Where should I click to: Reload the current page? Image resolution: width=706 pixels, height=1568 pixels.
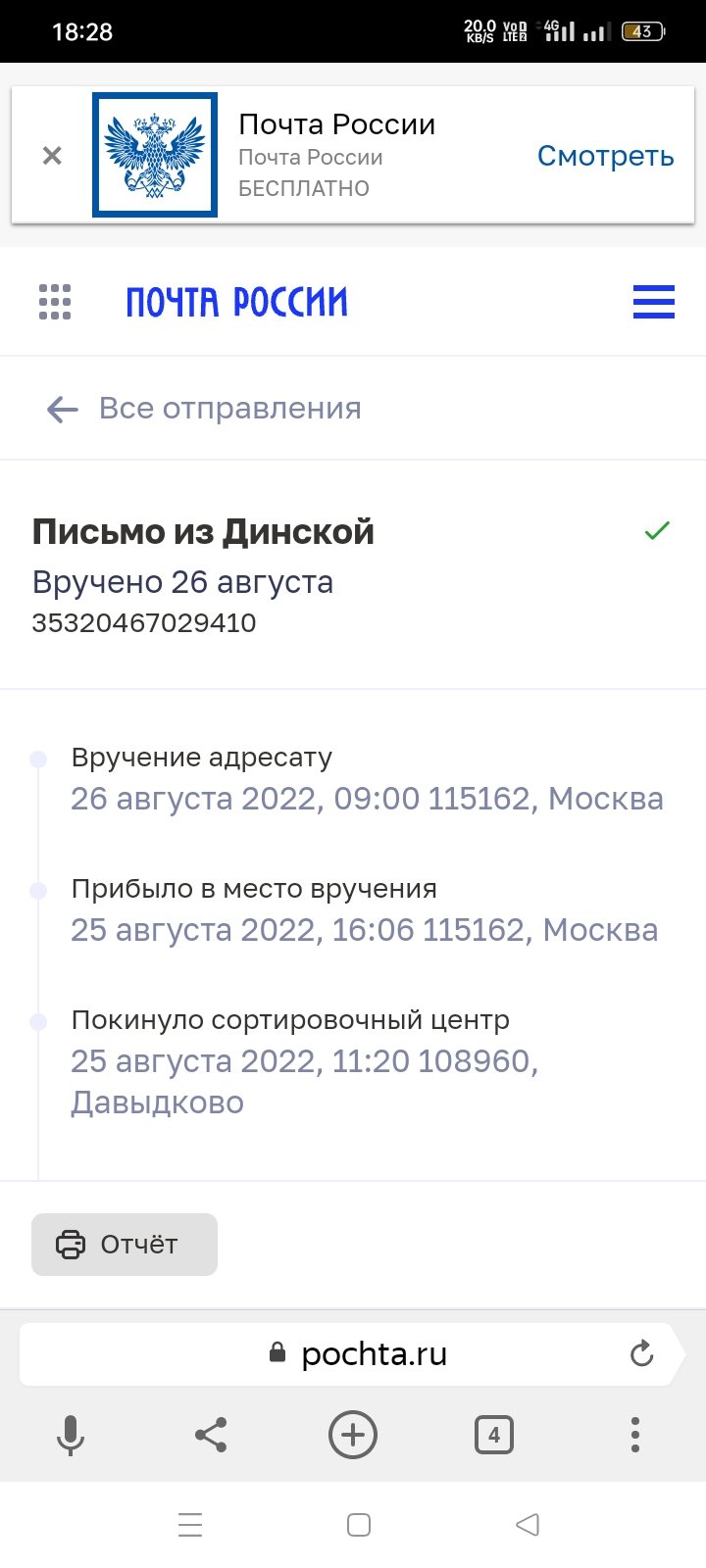(641, 1354)
